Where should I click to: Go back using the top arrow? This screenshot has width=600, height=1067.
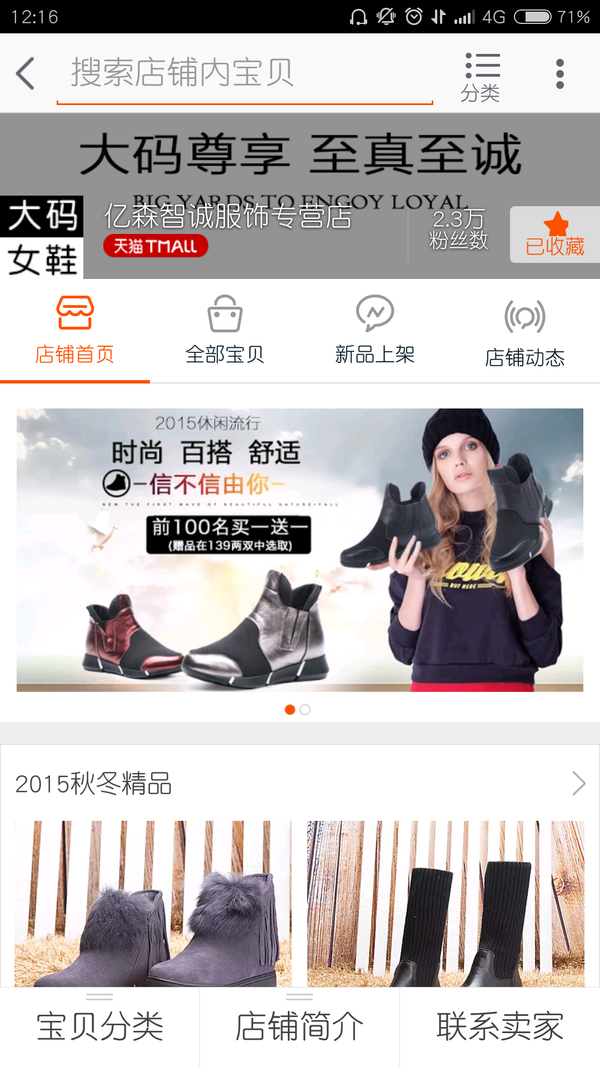(x=26, y=73)
